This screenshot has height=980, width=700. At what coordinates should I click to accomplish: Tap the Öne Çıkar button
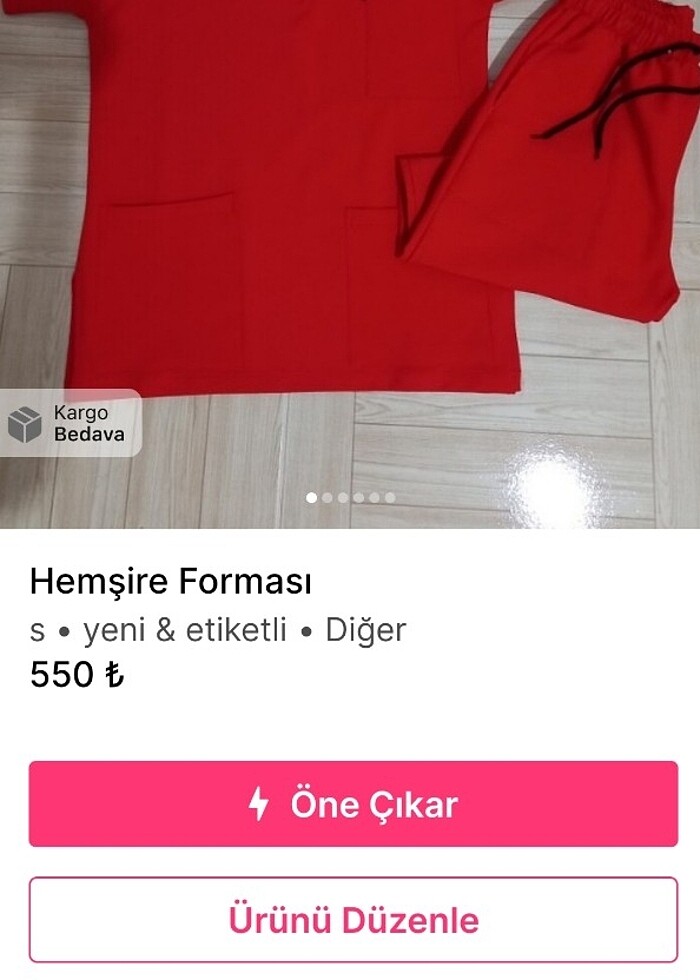point(353,804)
